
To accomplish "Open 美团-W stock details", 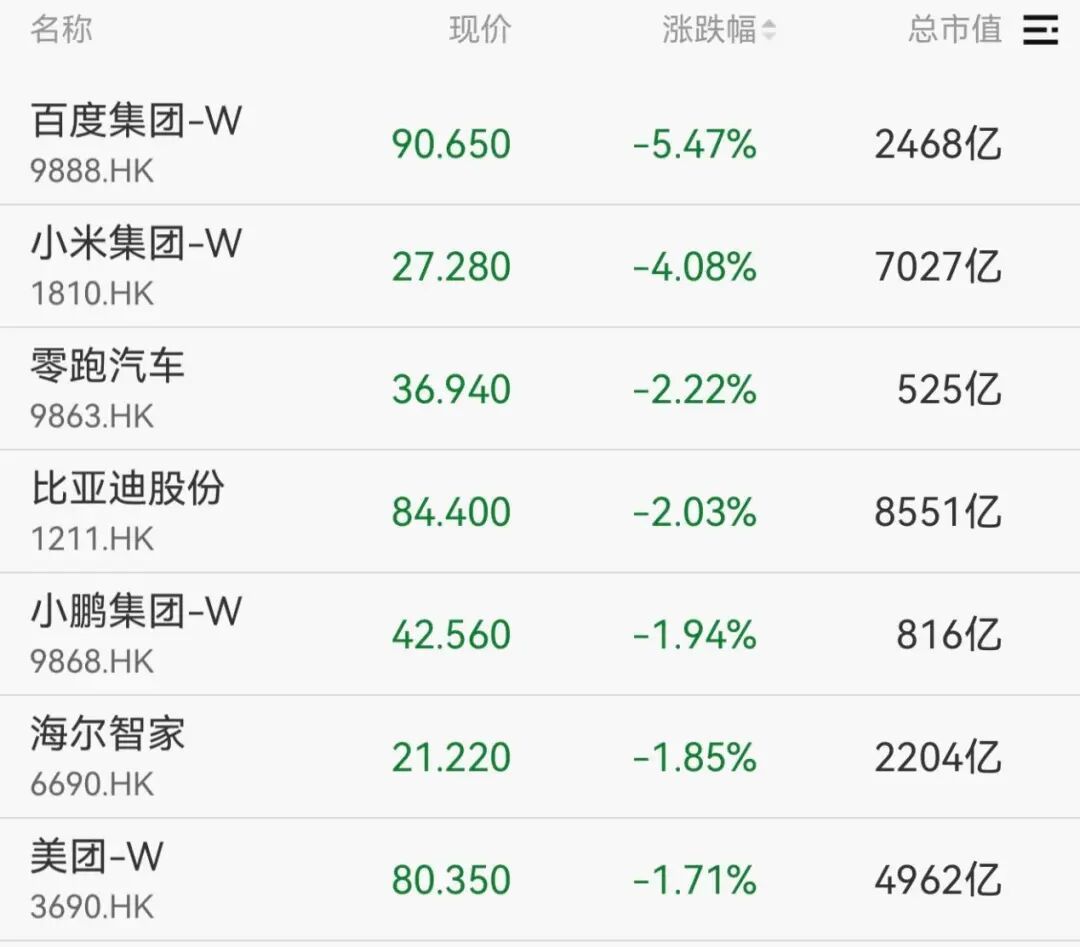I will tap(540, 880).
